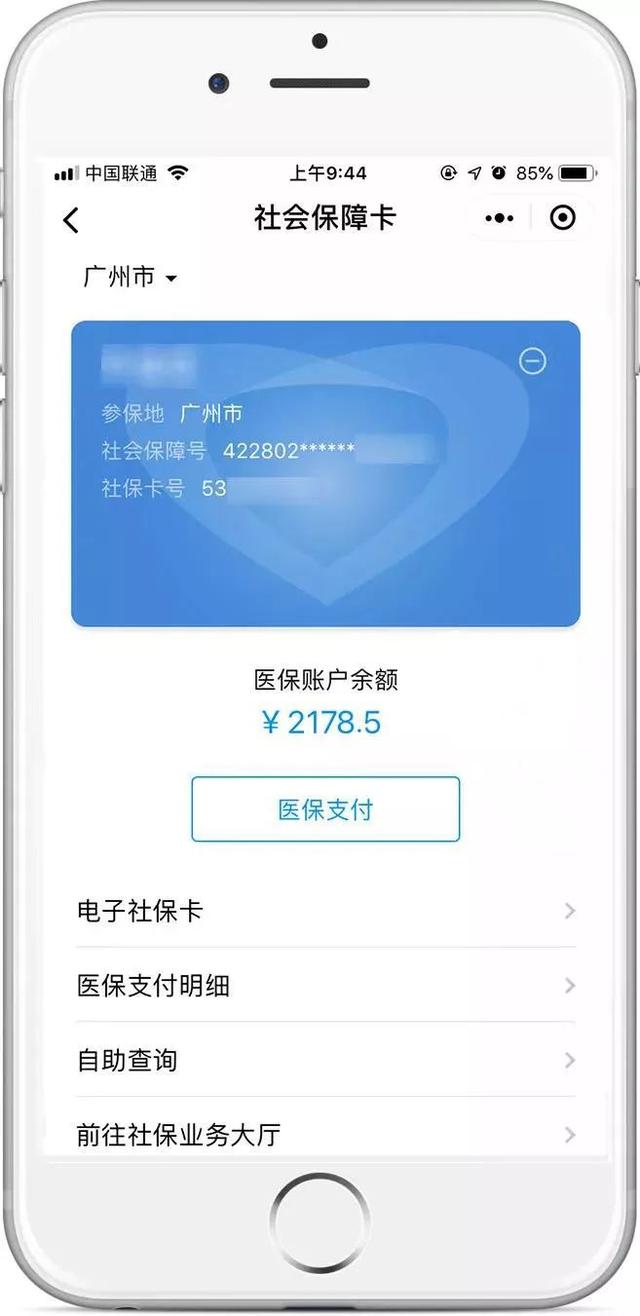Tap the 医保支付 button
This screenshot has width=640, height=1316.
326,809
